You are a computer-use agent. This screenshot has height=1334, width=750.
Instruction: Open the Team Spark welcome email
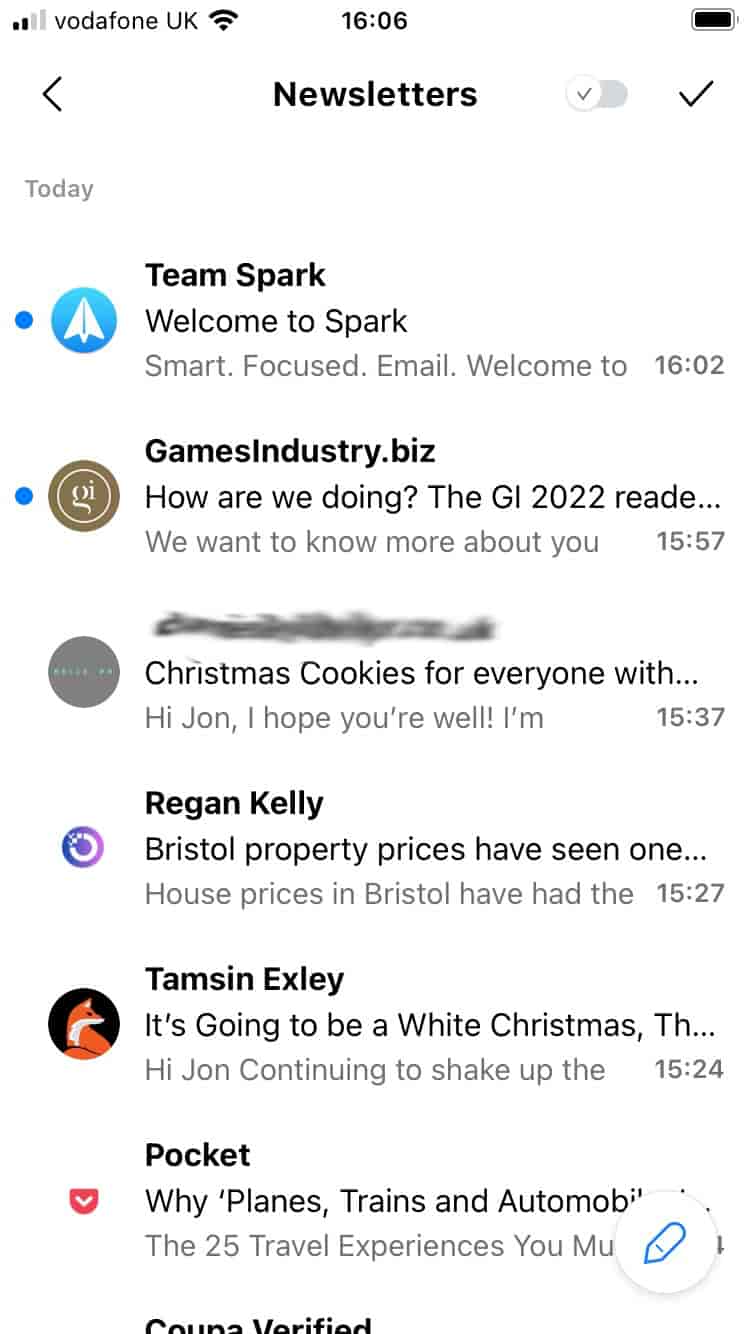[375, 322]
